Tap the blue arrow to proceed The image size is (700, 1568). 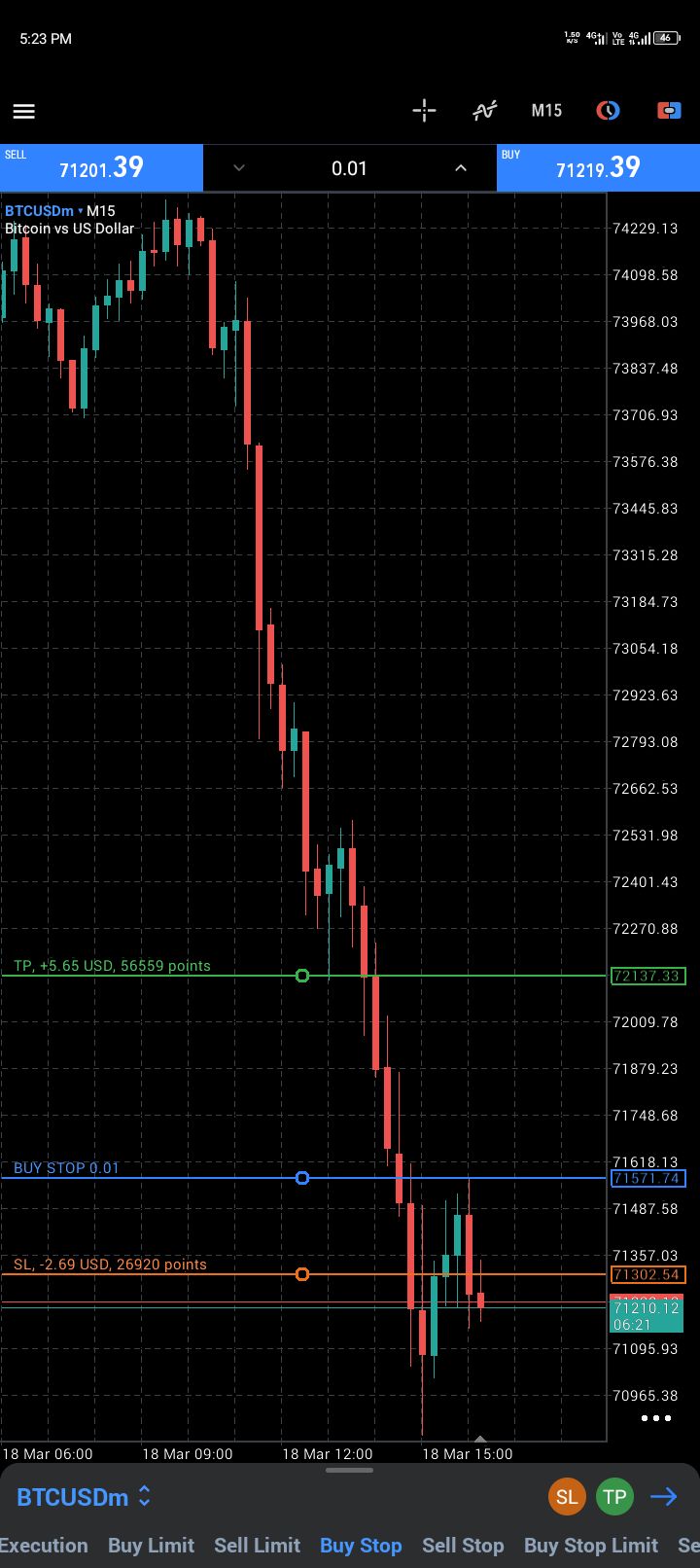(664, 1497)
